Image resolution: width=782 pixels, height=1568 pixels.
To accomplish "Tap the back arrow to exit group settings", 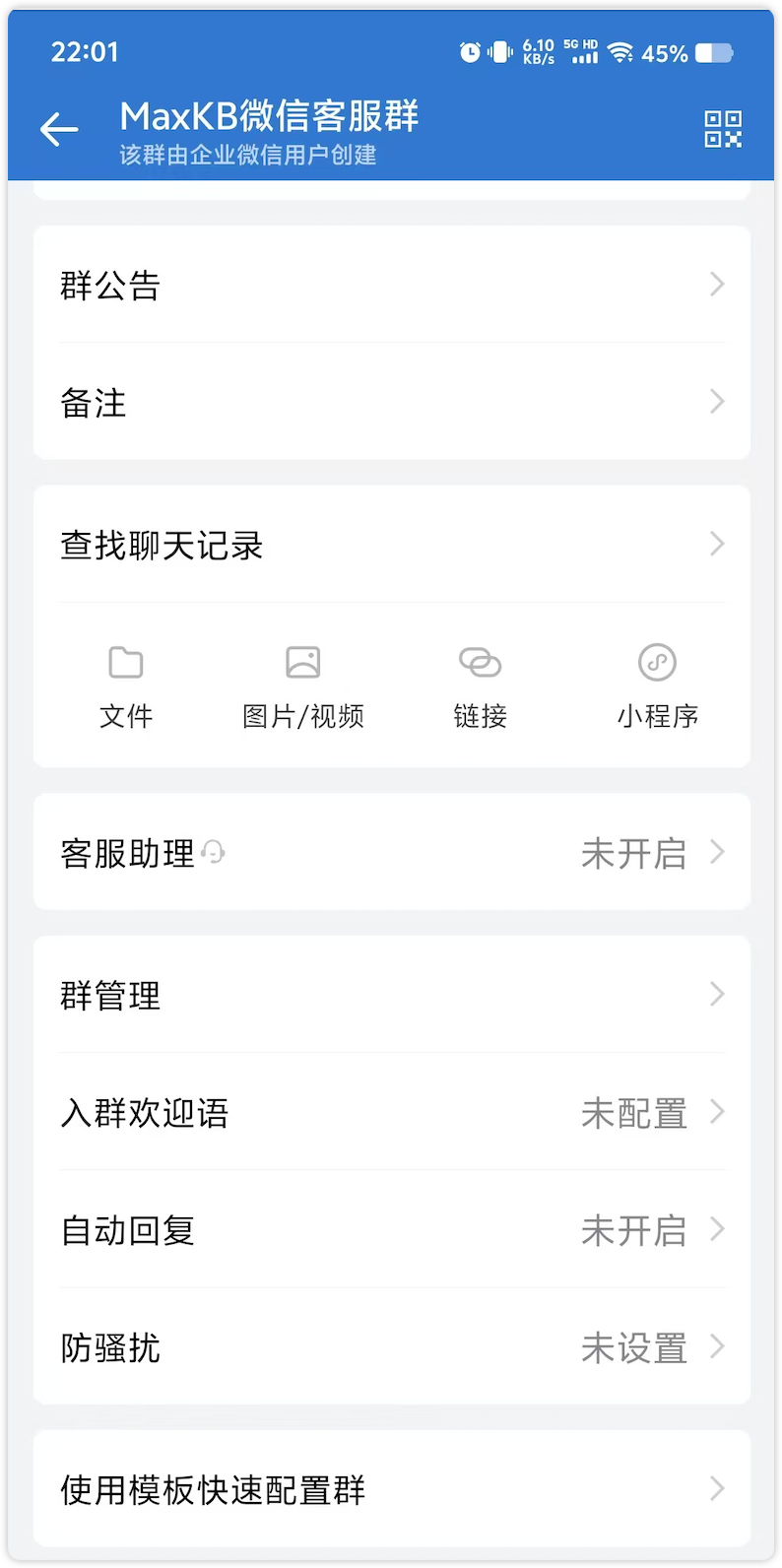I will (x=58, y=129).
